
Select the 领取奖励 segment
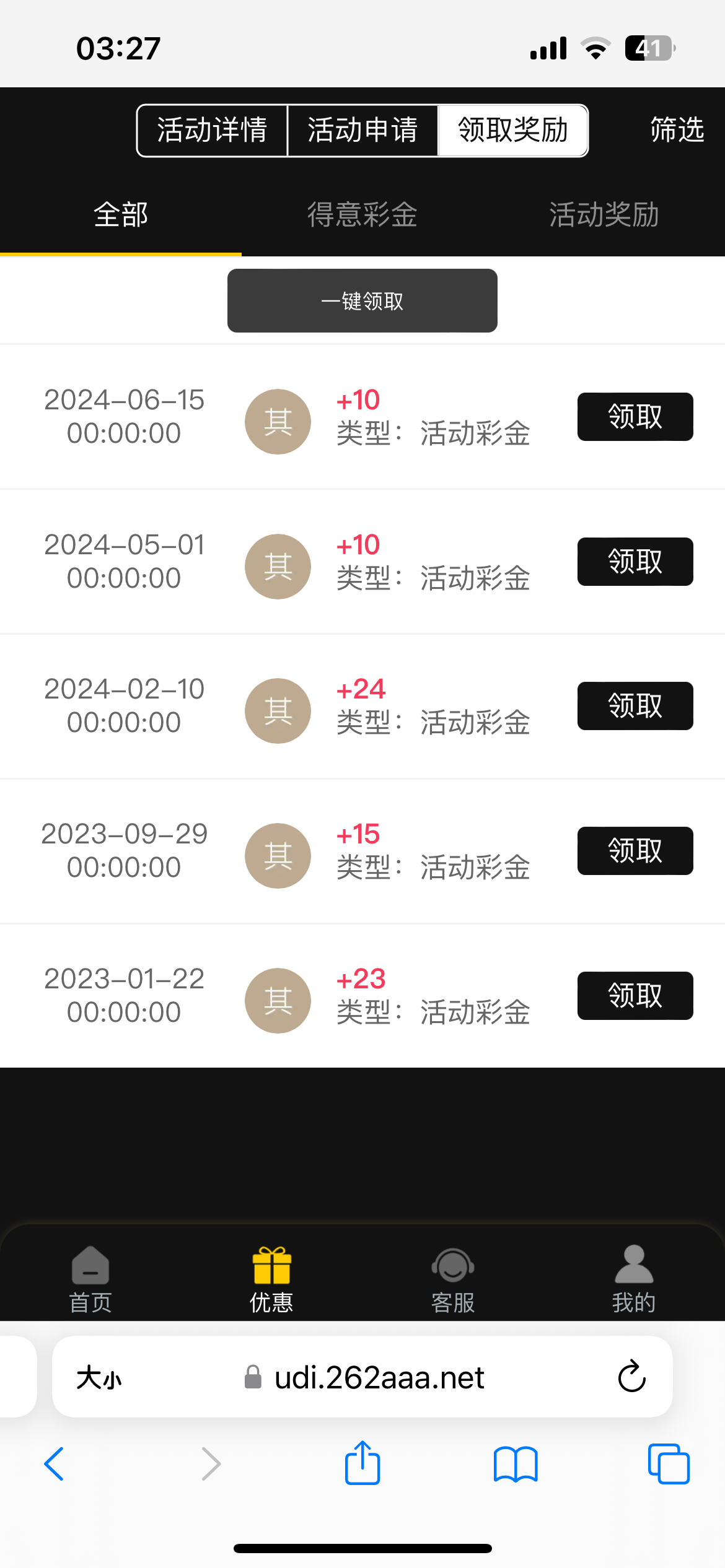[513, 131]
